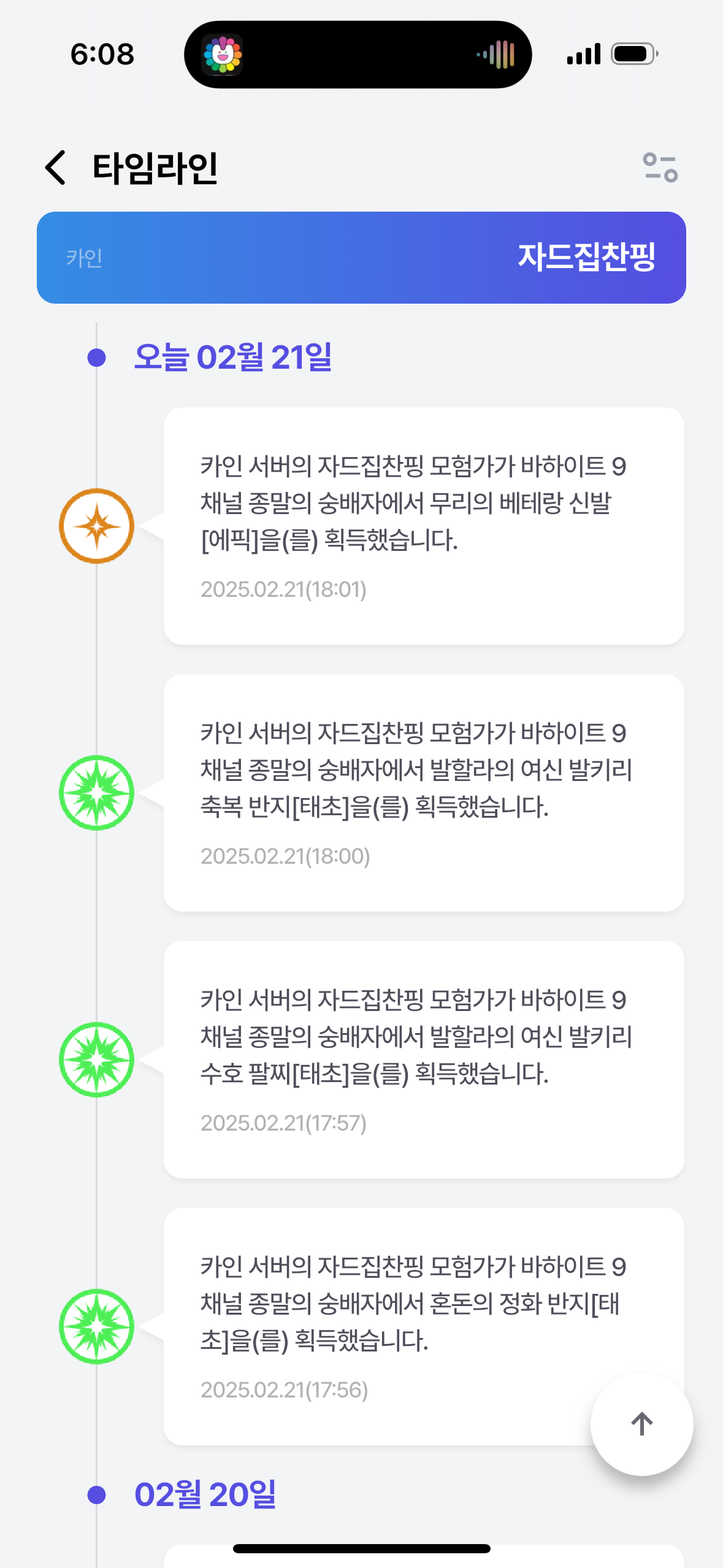Open the 무리의 베테랑 신발 [에픽] timeline entry

coord(424,526)
